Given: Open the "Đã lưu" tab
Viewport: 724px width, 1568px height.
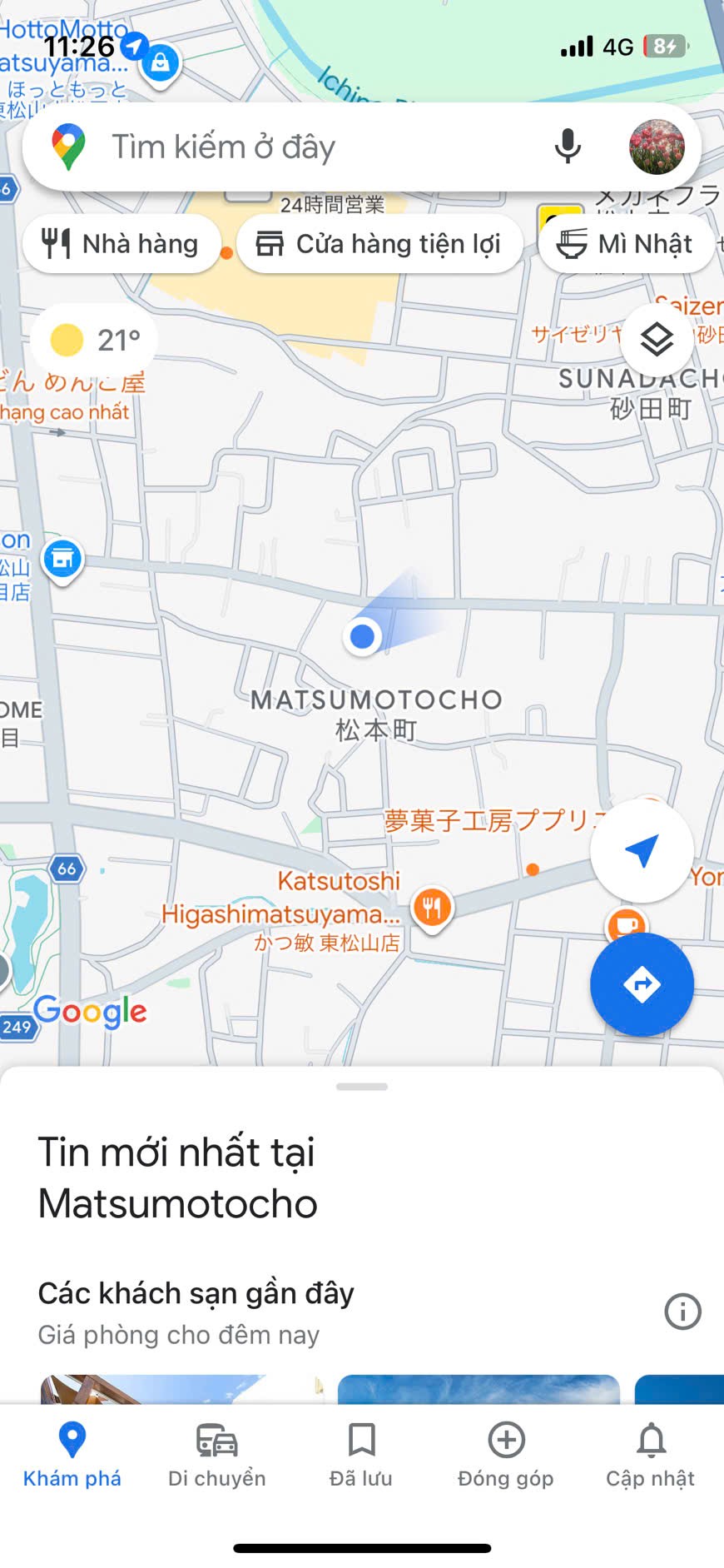Looking at the screenshot, I should pyautogui.click(x=361, y=1455).
